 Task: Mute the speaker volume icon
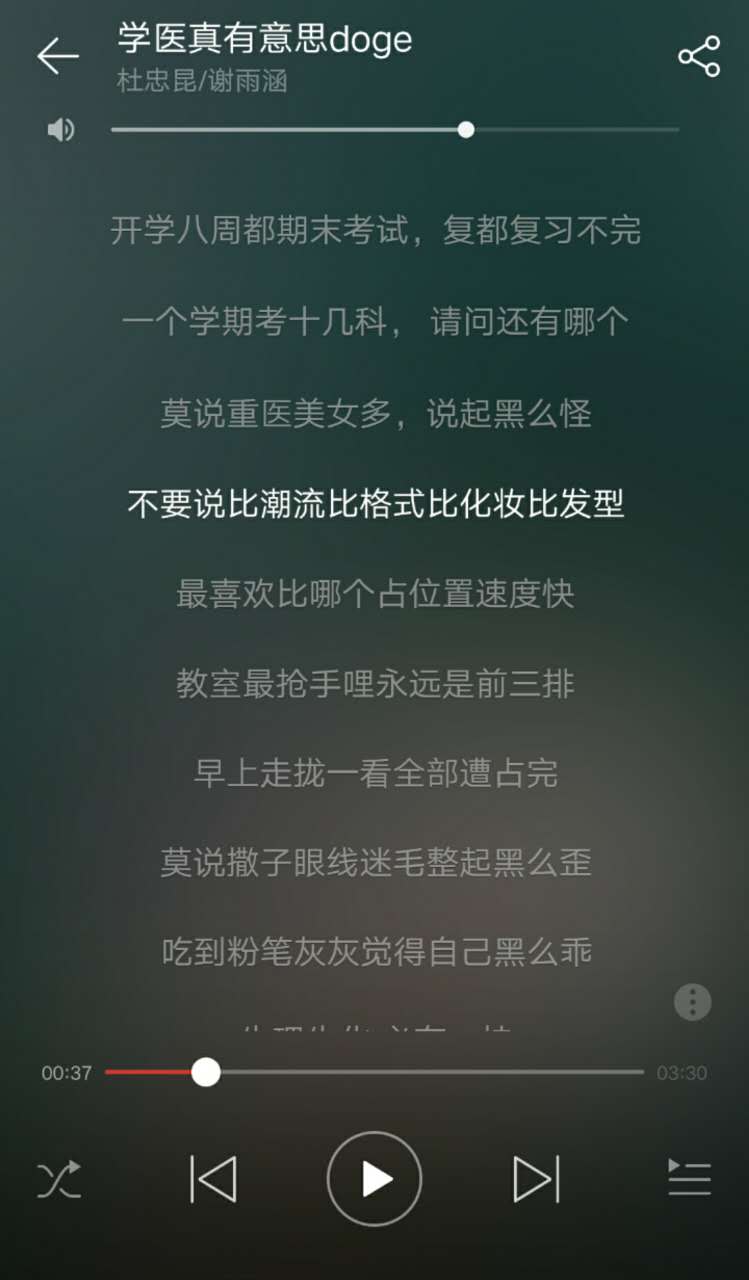click(x=61, y=130)
